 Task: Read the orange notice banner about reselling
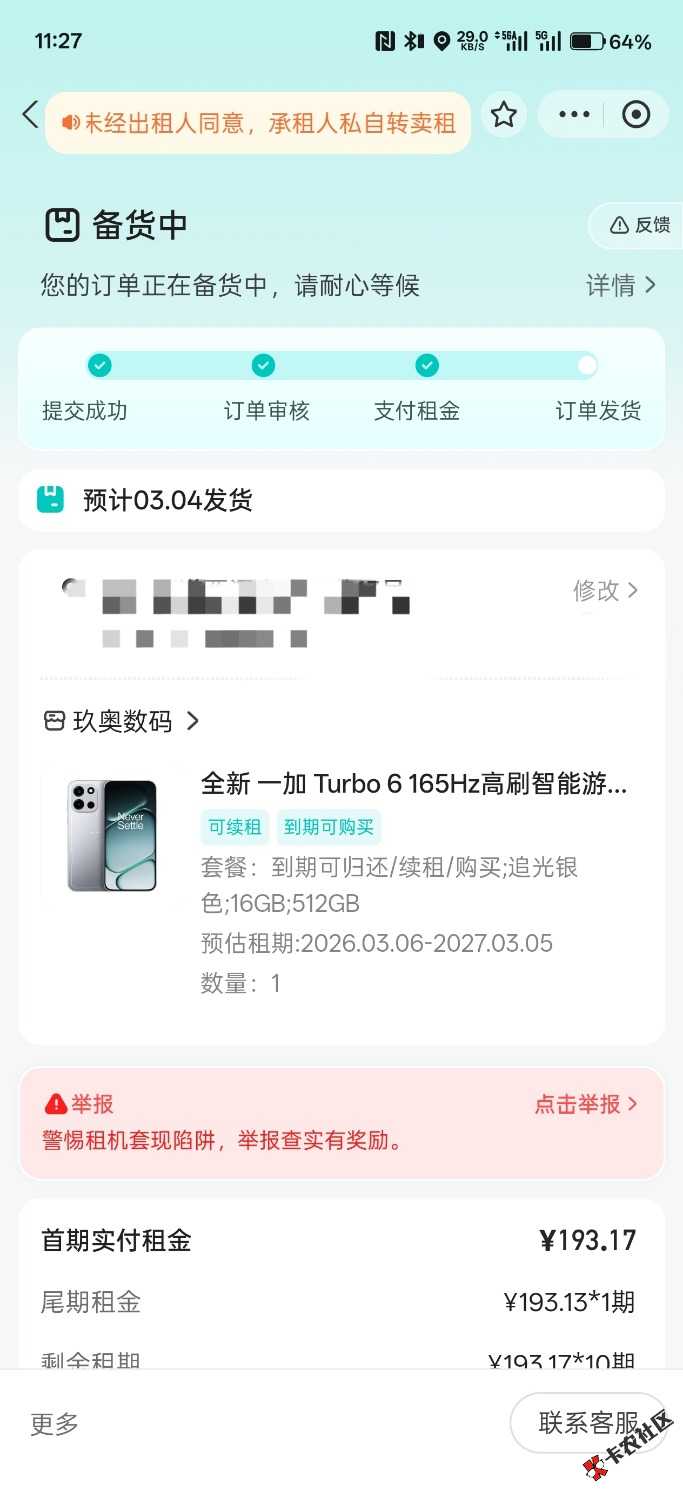(x=258, y=123)
